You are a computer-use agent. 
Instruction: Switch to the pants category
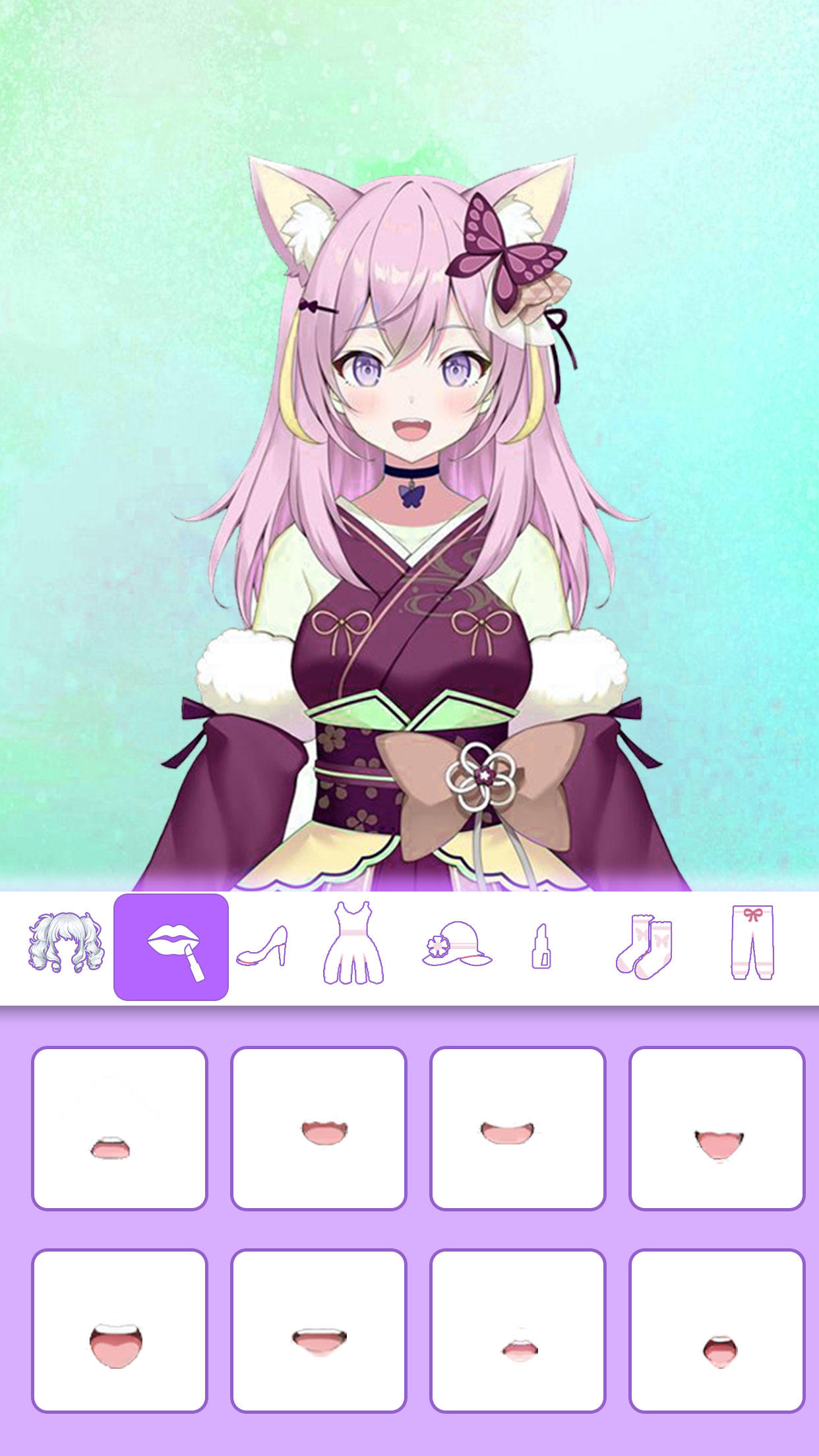pyautogui.click(x=752, y=943)
